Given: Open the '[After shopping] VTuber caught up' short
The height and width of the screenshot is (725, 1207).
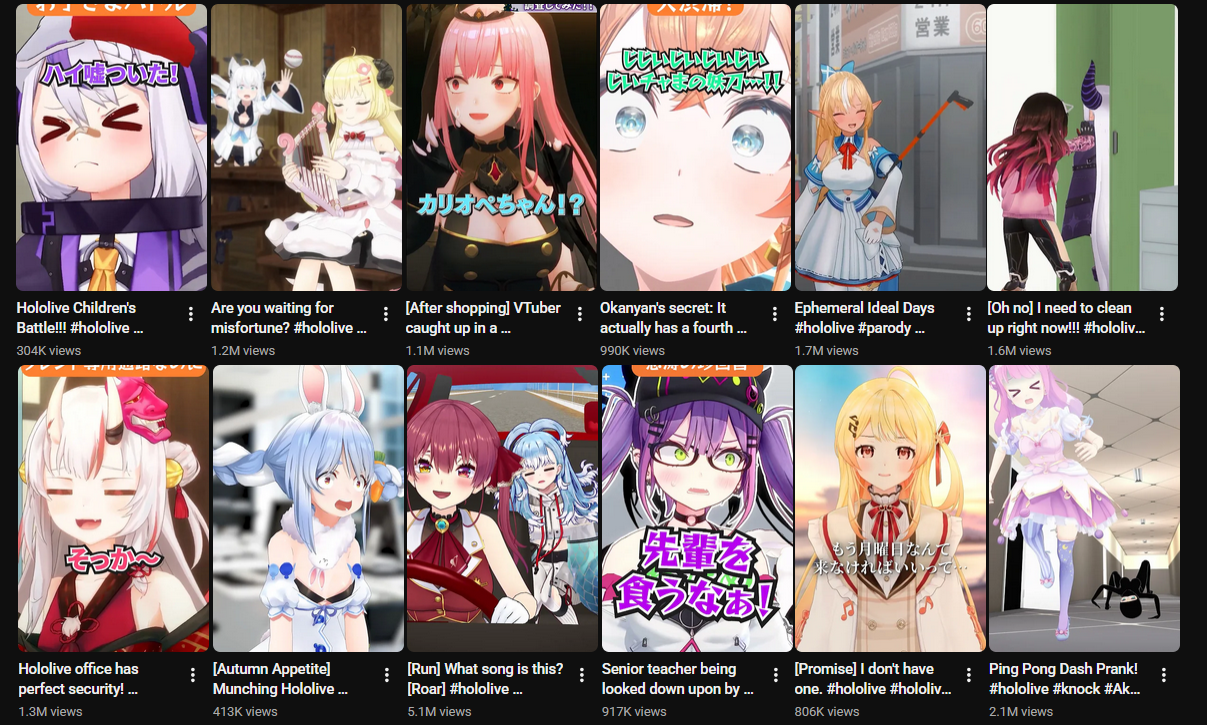Looking at the screenshot, I should (500, 148).
